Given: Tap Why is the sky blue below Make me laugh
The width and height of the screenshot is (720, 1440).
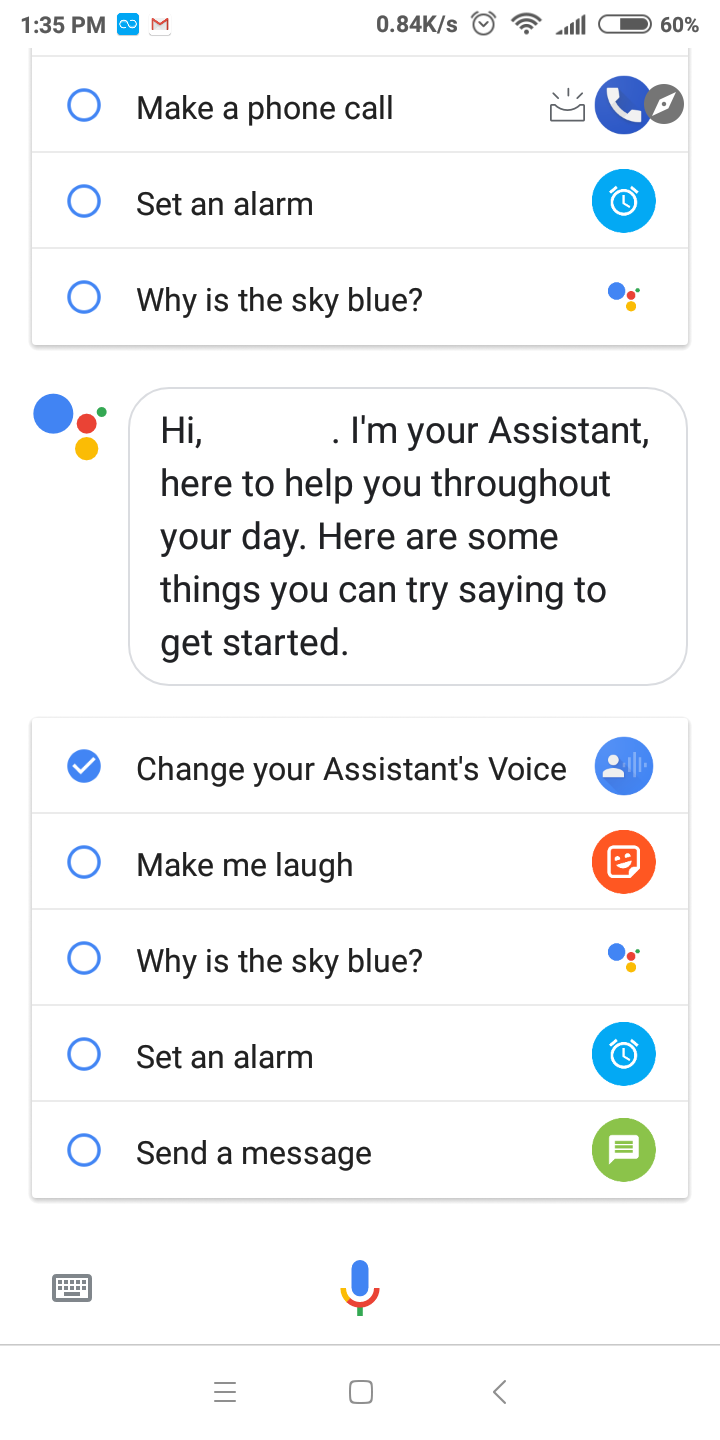Looking at the screenshot, I should 360,960.
